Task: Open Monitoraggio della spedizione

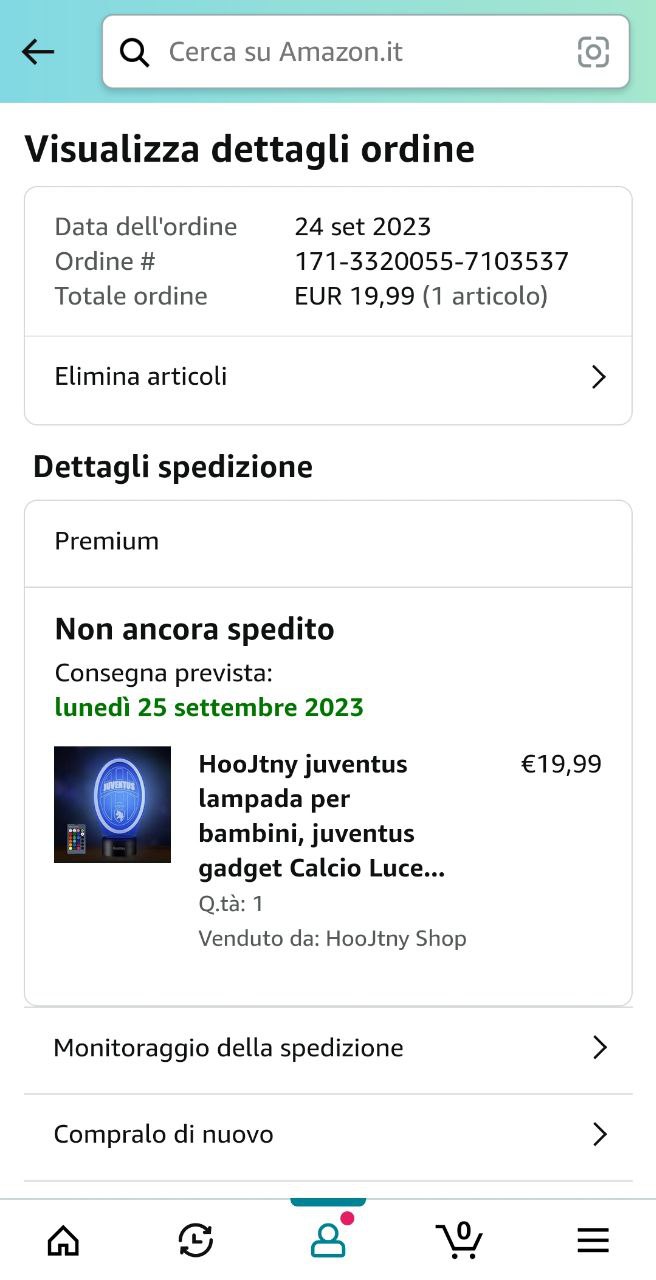Action: (328, 1048)
